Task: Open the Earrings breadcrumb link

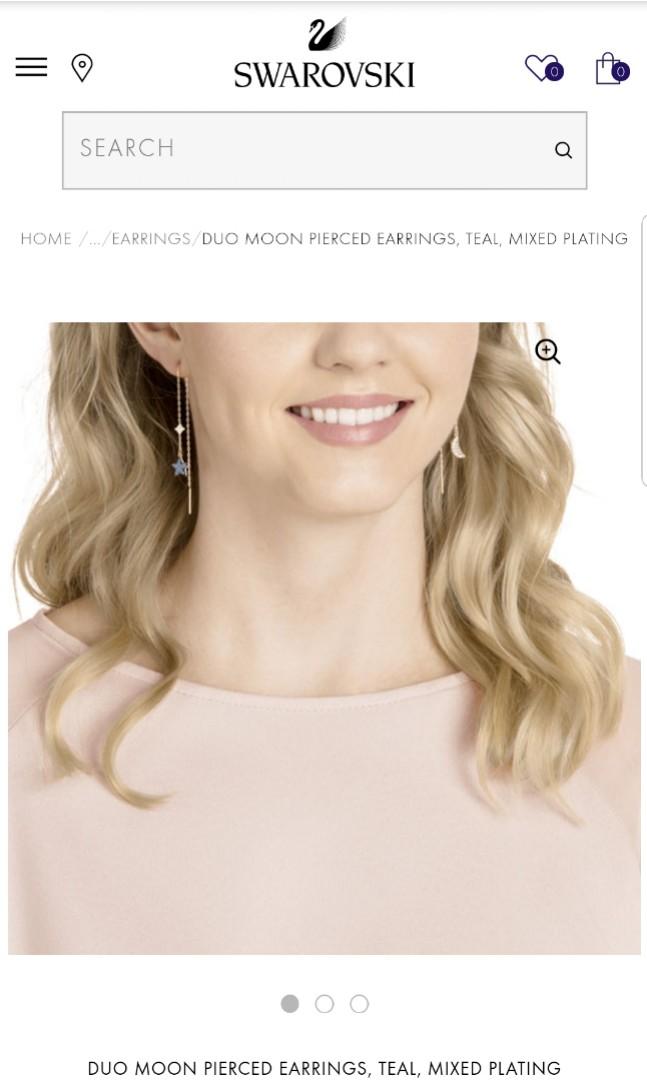Action: click(x=150, y=239)
